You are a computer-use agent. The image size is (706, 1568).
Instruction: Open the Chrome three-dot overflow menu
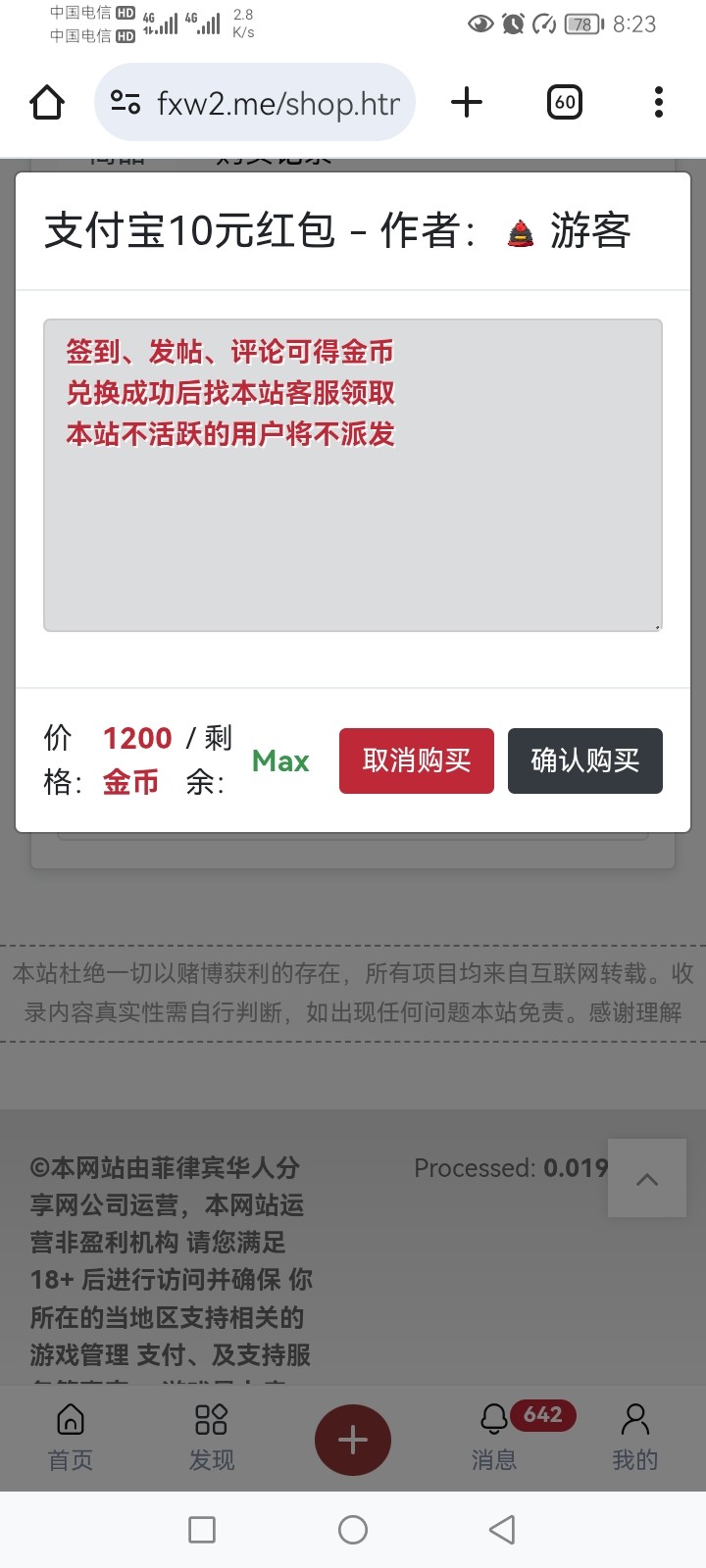pos(658,101)
